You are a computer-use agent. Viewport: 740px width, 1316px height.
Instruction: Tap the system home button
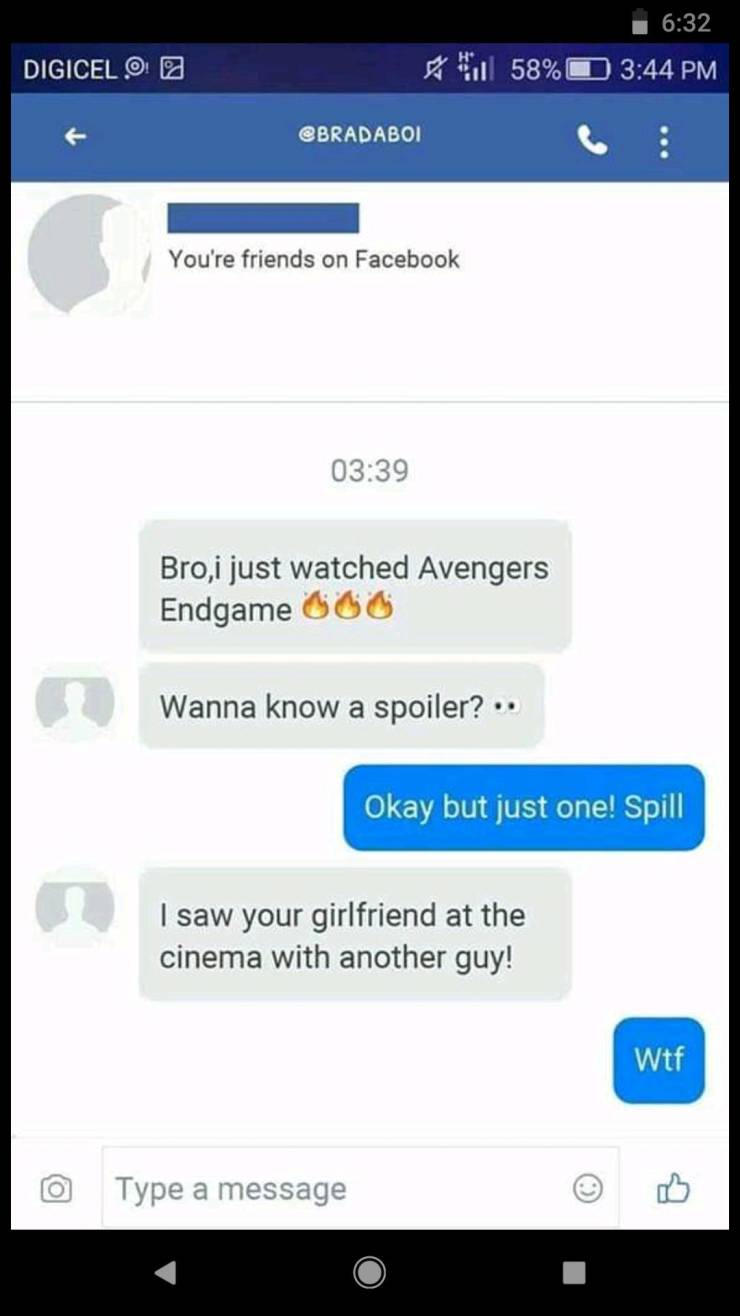(x=370, y=1272)
